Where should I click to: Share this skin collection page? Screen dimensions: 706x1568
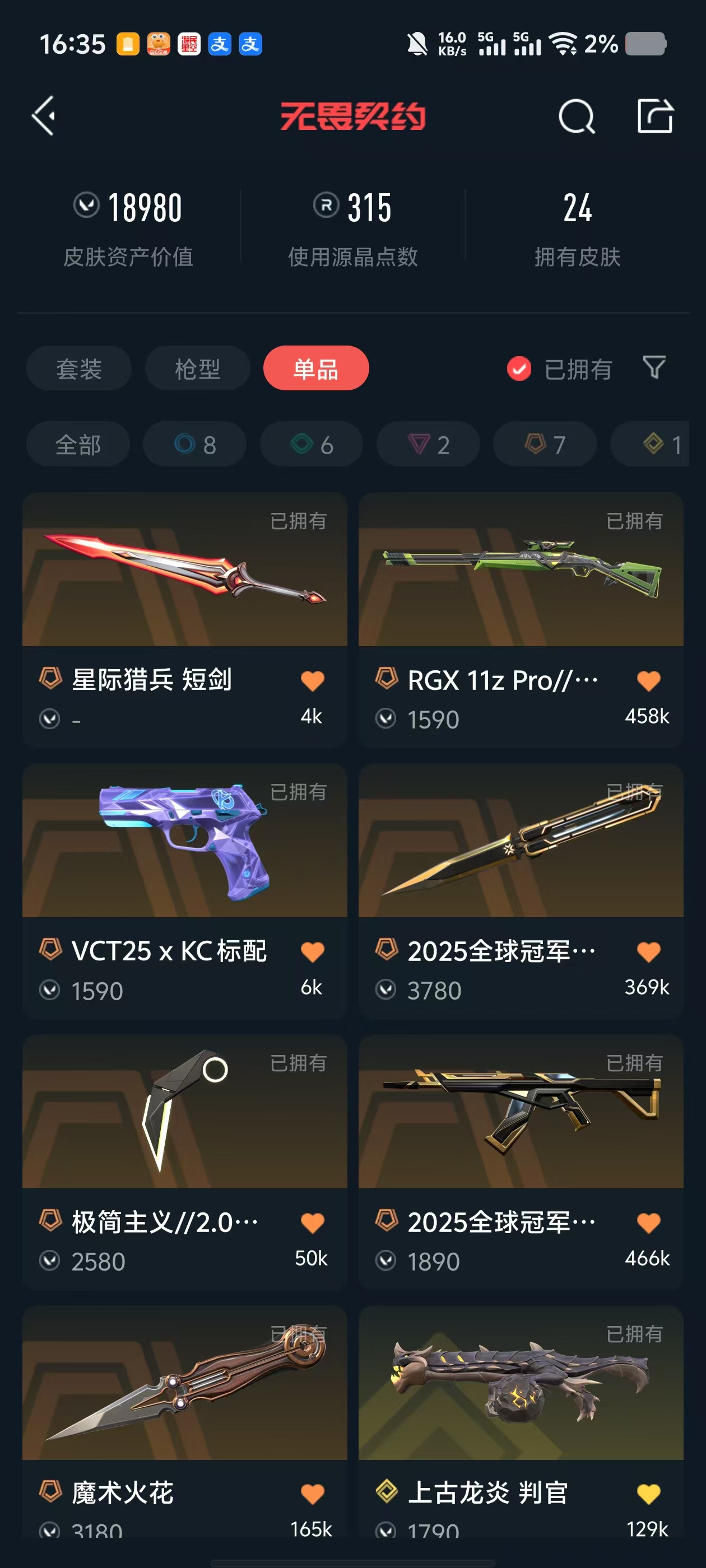coord(655,116)
